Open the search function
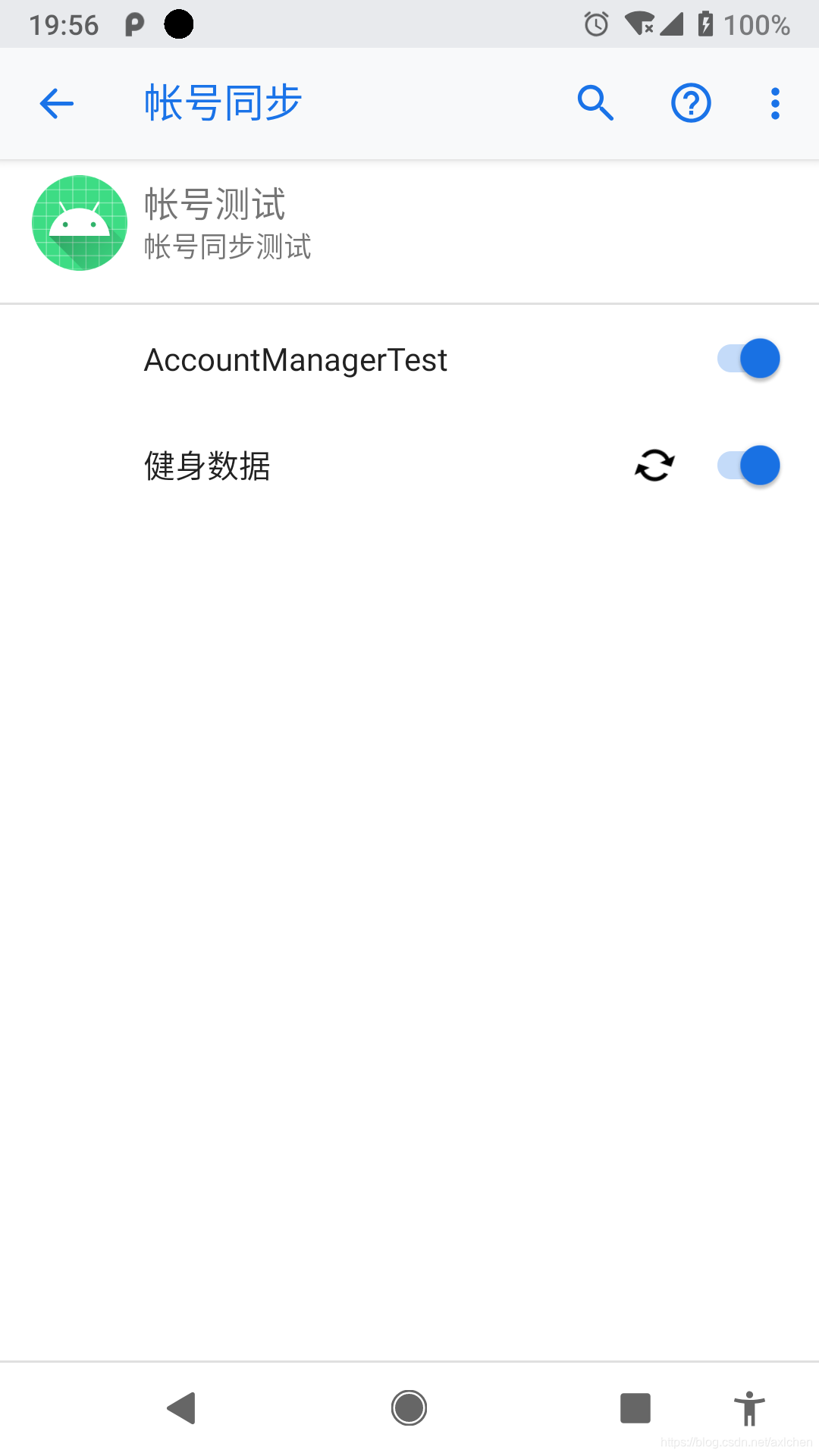 [x=595, y=102]
